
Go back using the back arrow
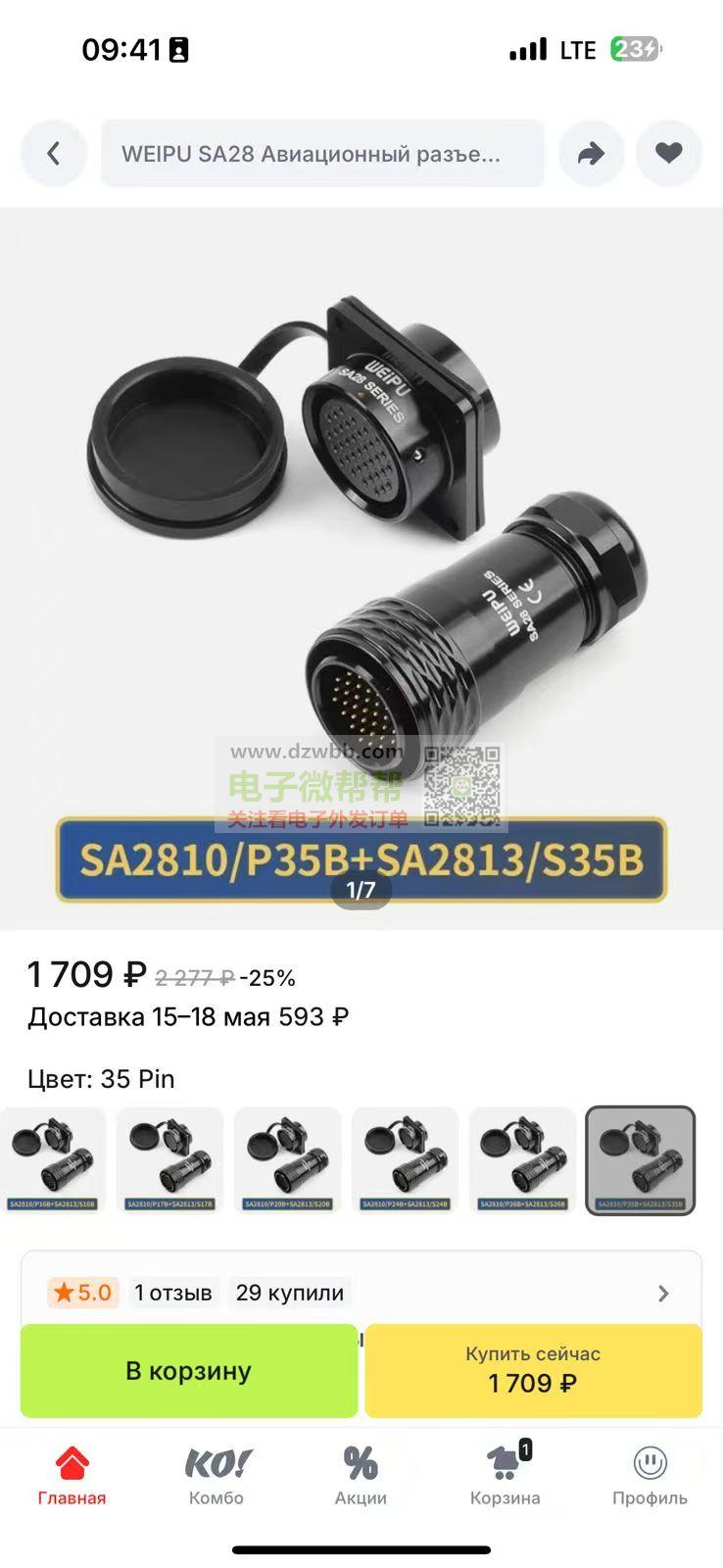(x=54, y=153)
